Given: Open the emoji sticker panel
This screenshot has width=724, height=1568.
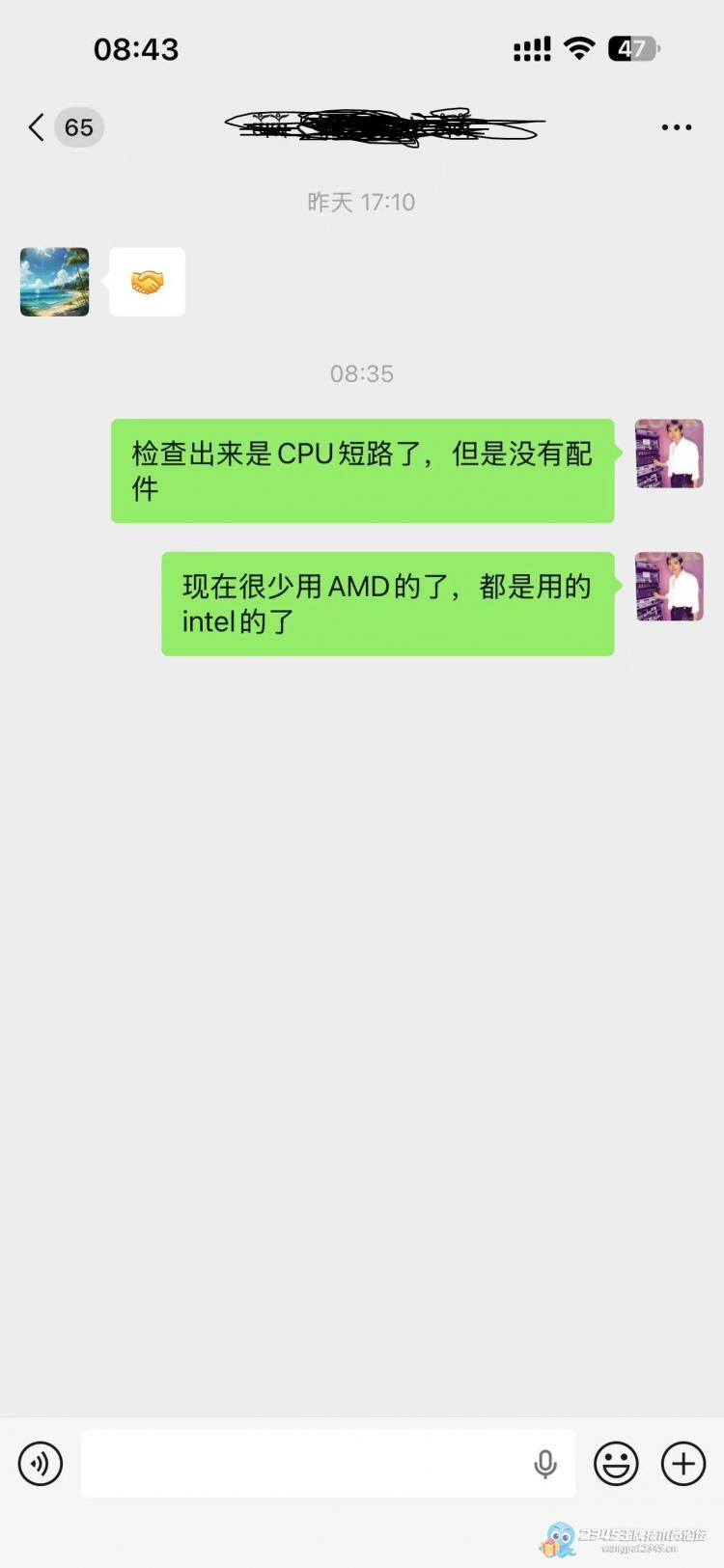Looking at the screenshot, I should click(616, 1464).
